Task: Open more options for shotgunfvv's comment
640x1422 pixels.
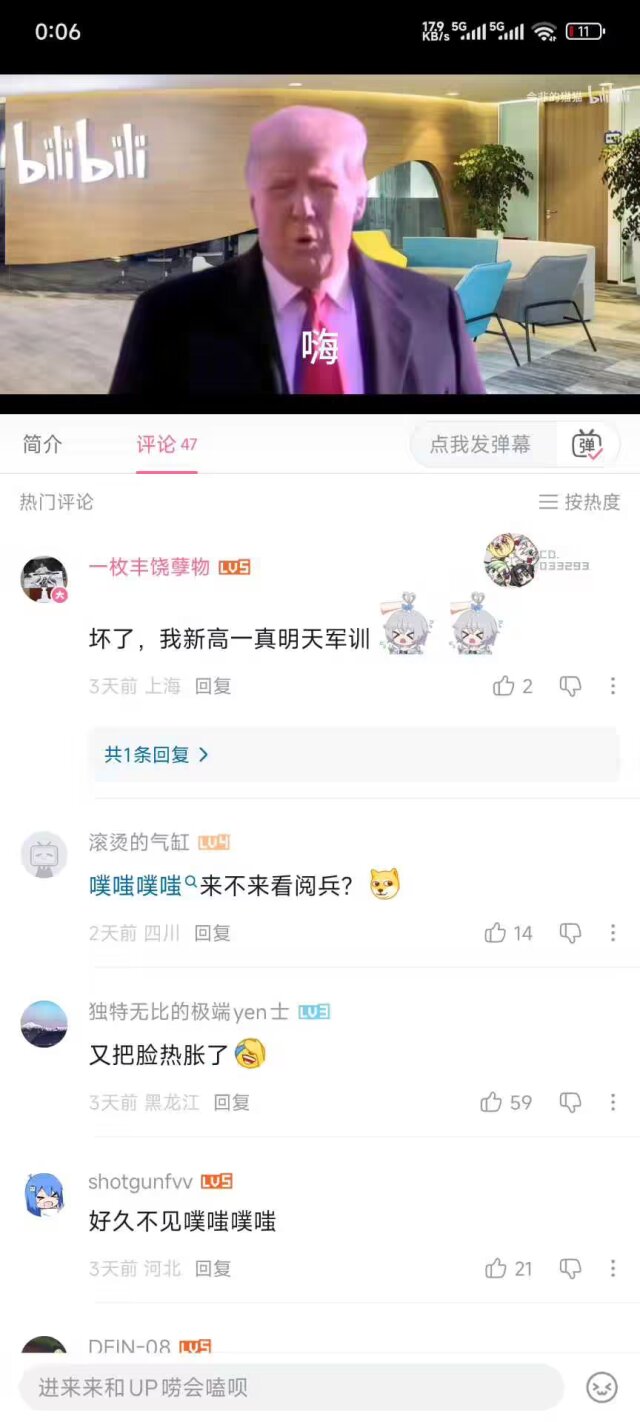Action: (x=613, y=1268)
